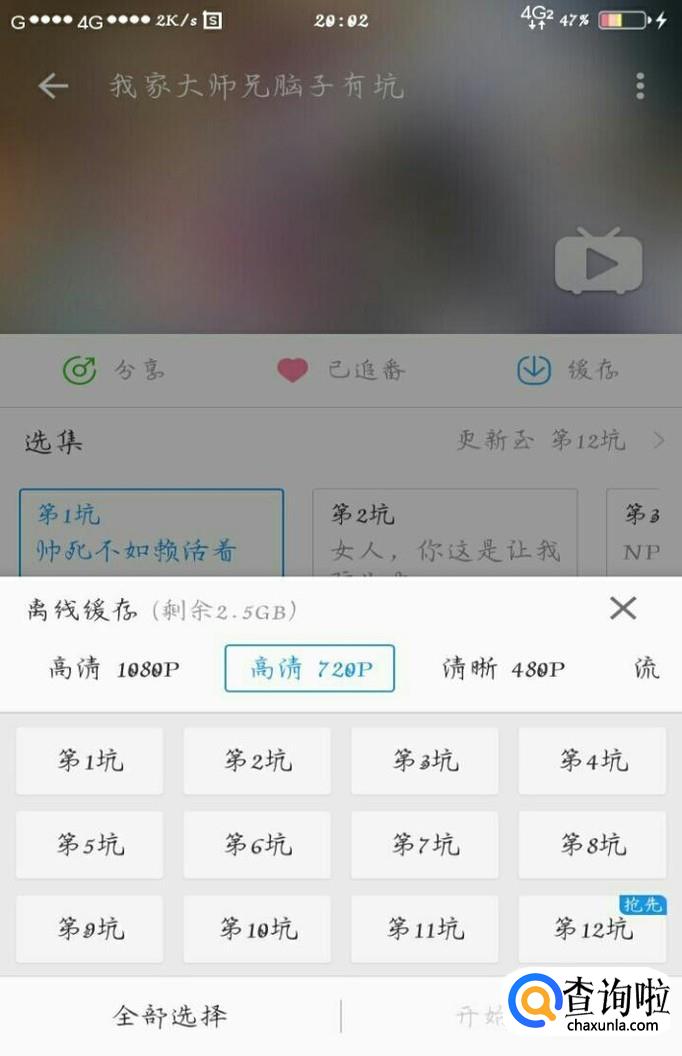This screenshot has width=682, height=1056.
Task: Choose 第5坑 for offline cache
Action: [90, 845]
